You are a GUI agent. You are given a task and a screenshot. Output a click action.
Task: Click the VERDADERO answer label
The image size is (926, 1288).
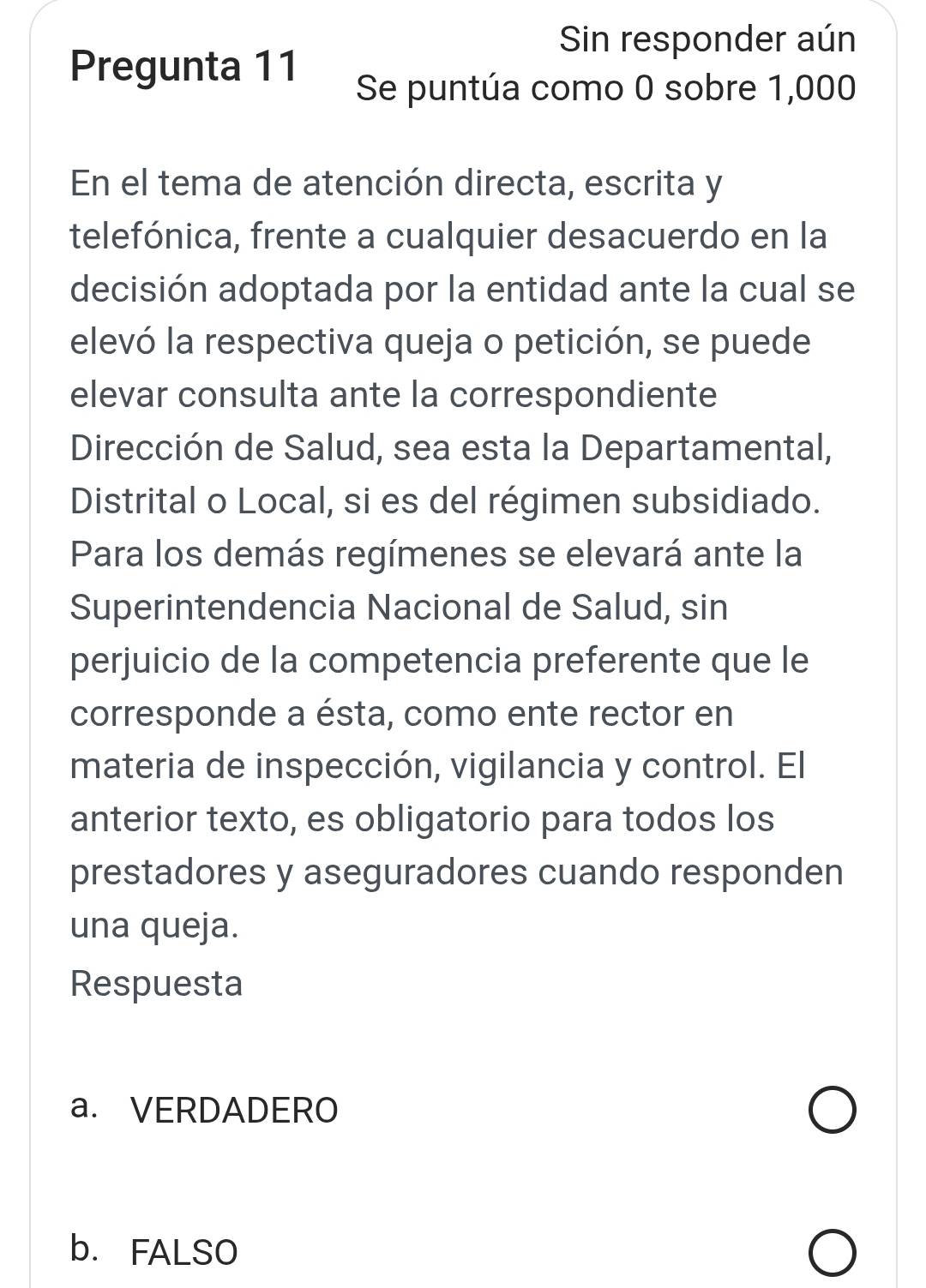tap(233, 1109)
